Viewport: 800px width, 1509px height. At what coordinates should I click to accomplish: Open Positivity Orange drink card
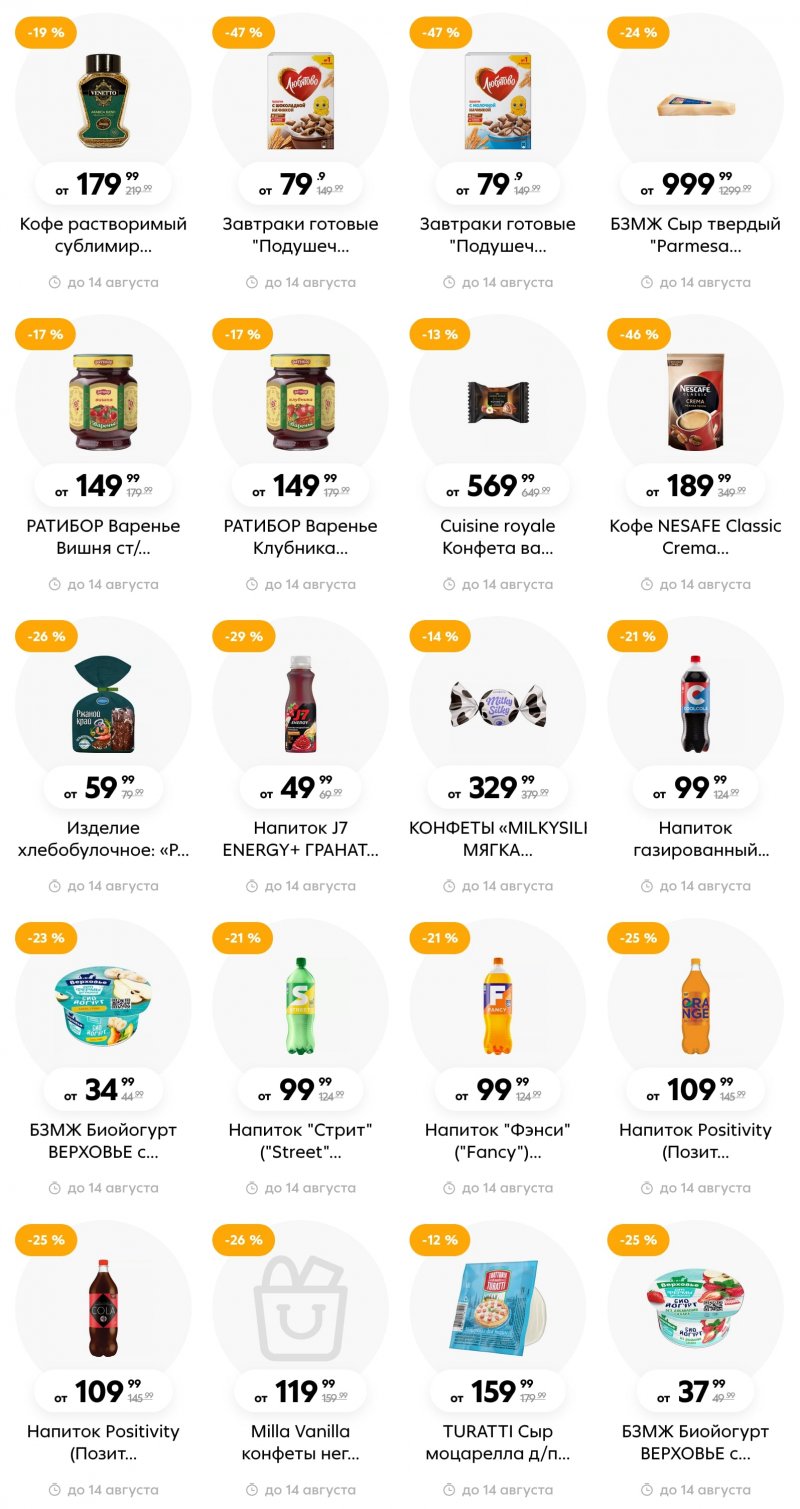click(695, 1006)
